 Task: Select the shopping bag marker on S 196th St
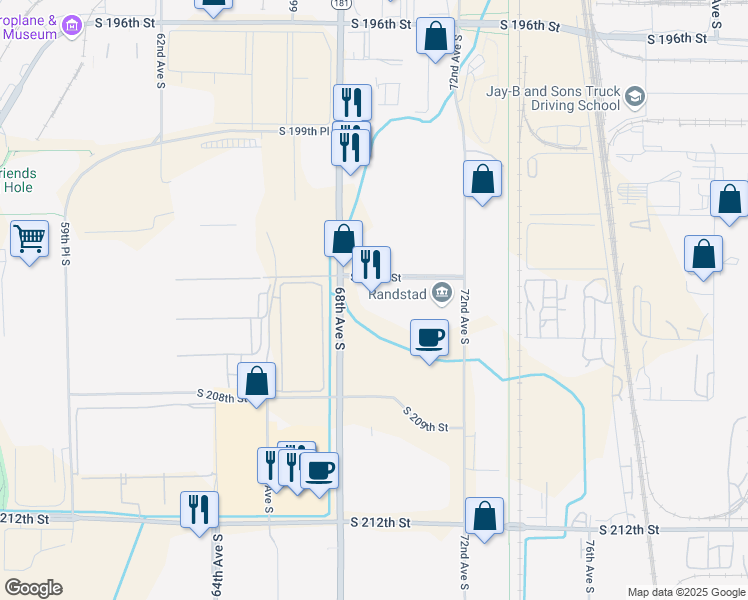pos(435,37)
